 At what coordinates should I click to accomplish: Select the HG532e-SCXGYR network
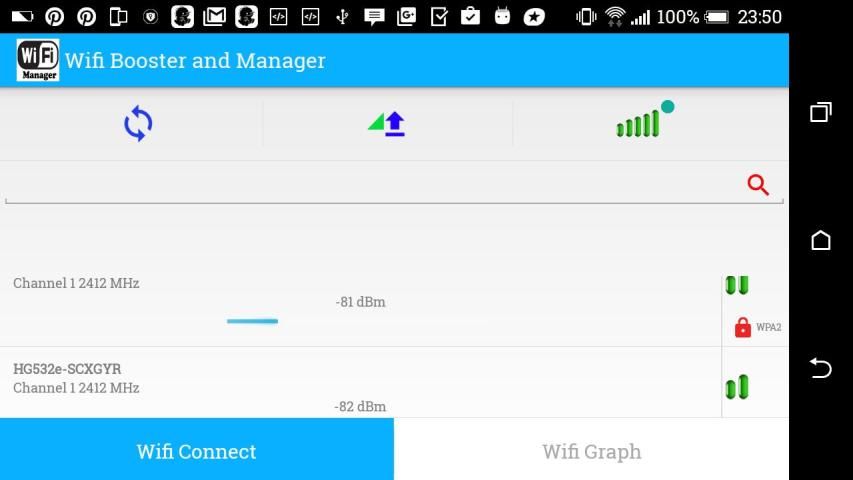pos(360,385)
